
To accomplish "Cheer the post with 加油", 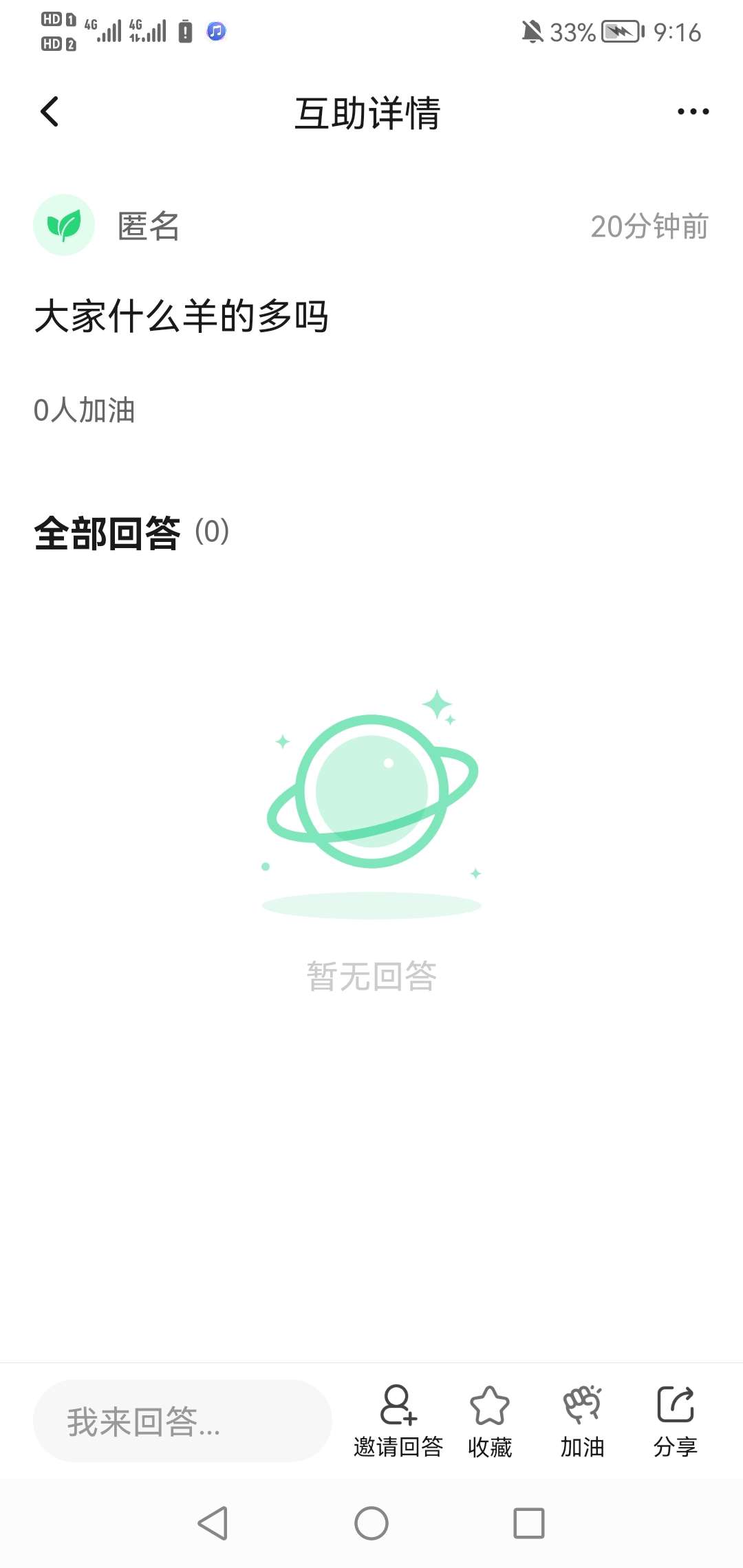I will tap(582, 1421).
